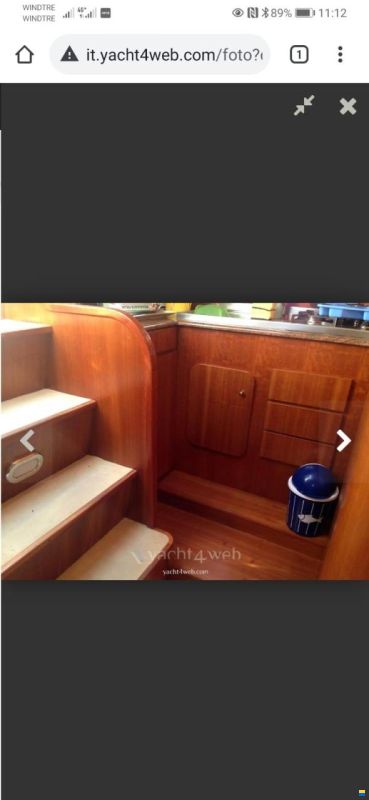Go to the browser home page
369x800 pixels.
pos(24,55)
